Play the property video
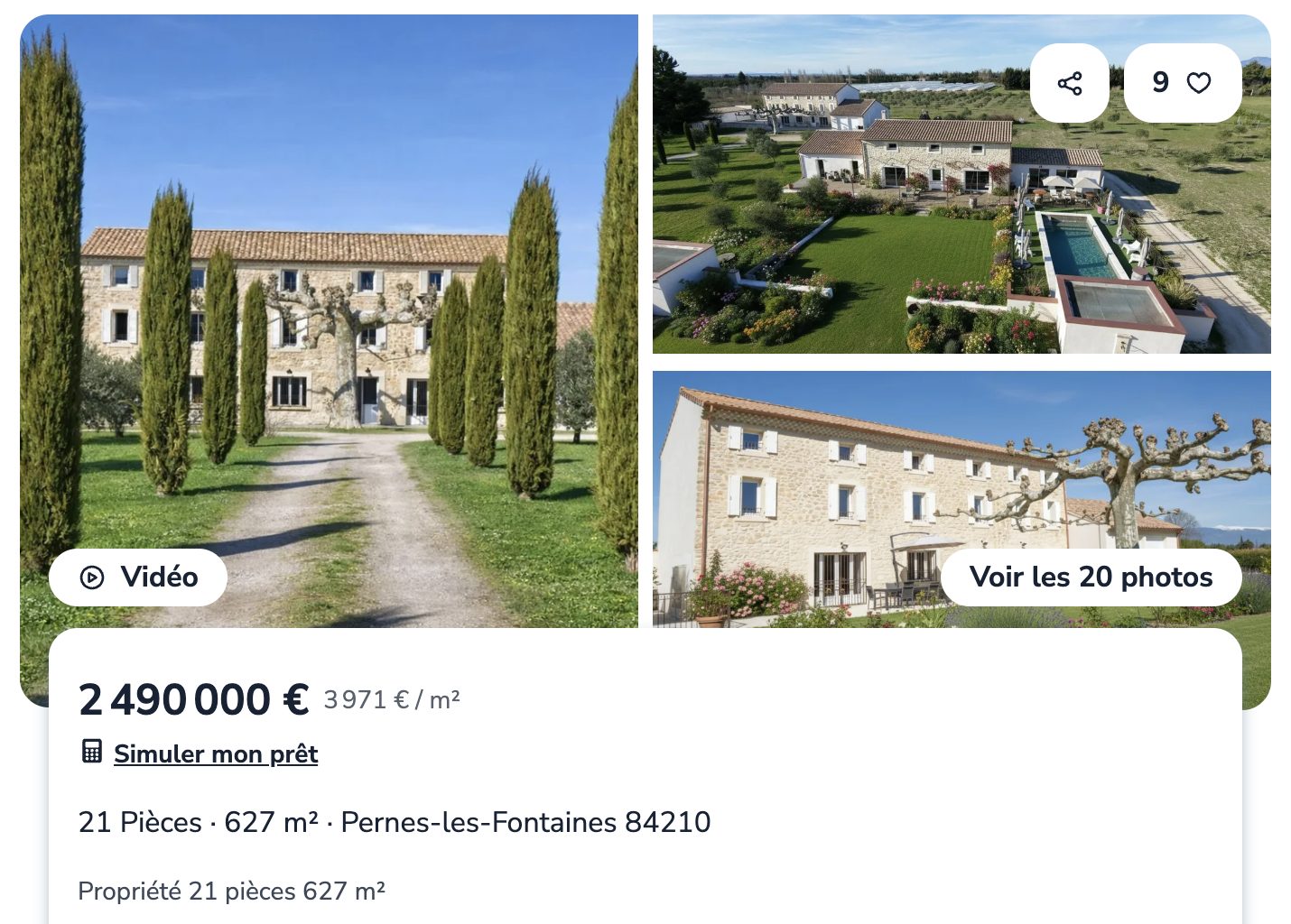This screenshot has width=1291, height=924. click(138, 577)
